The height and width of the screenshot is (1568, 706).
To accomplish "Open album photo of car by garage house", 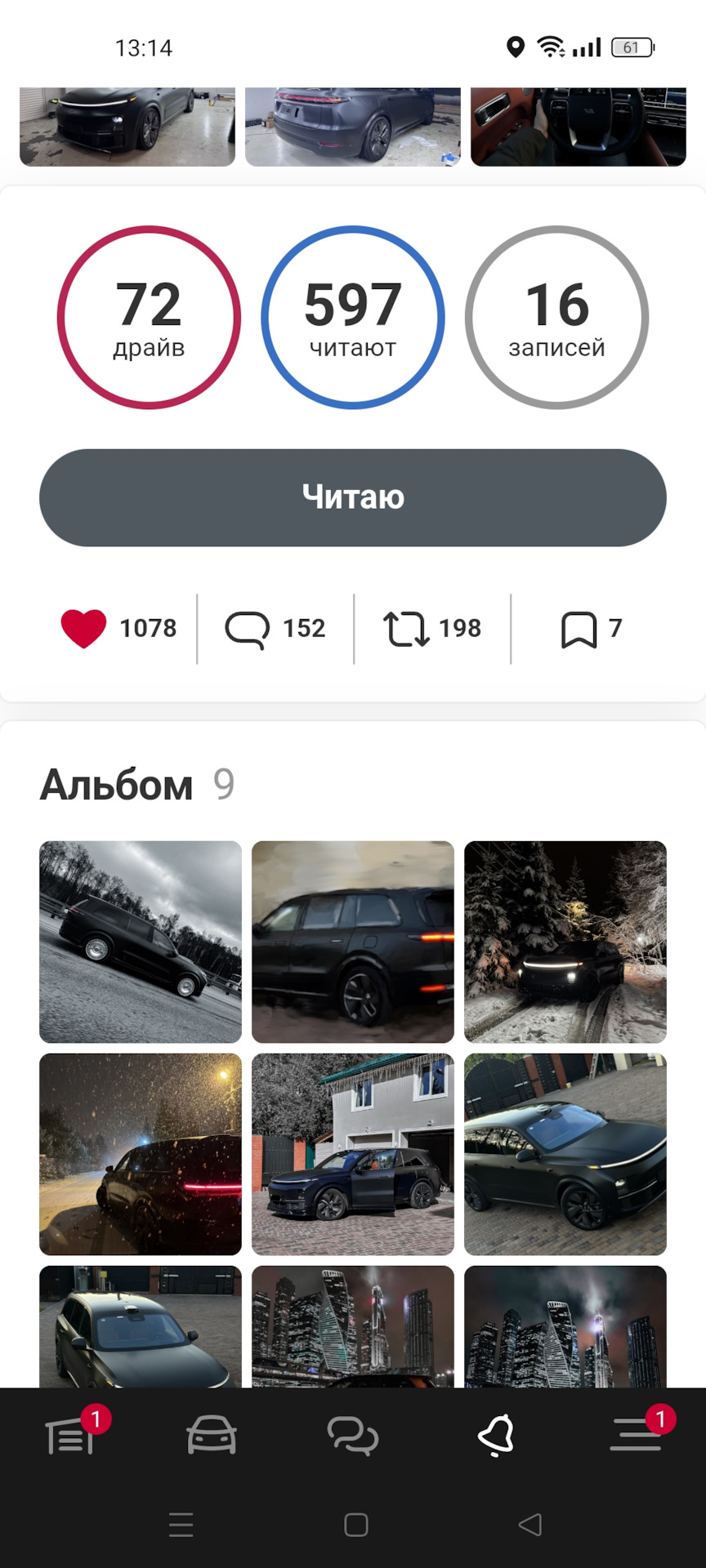I will pos(353,1154).
